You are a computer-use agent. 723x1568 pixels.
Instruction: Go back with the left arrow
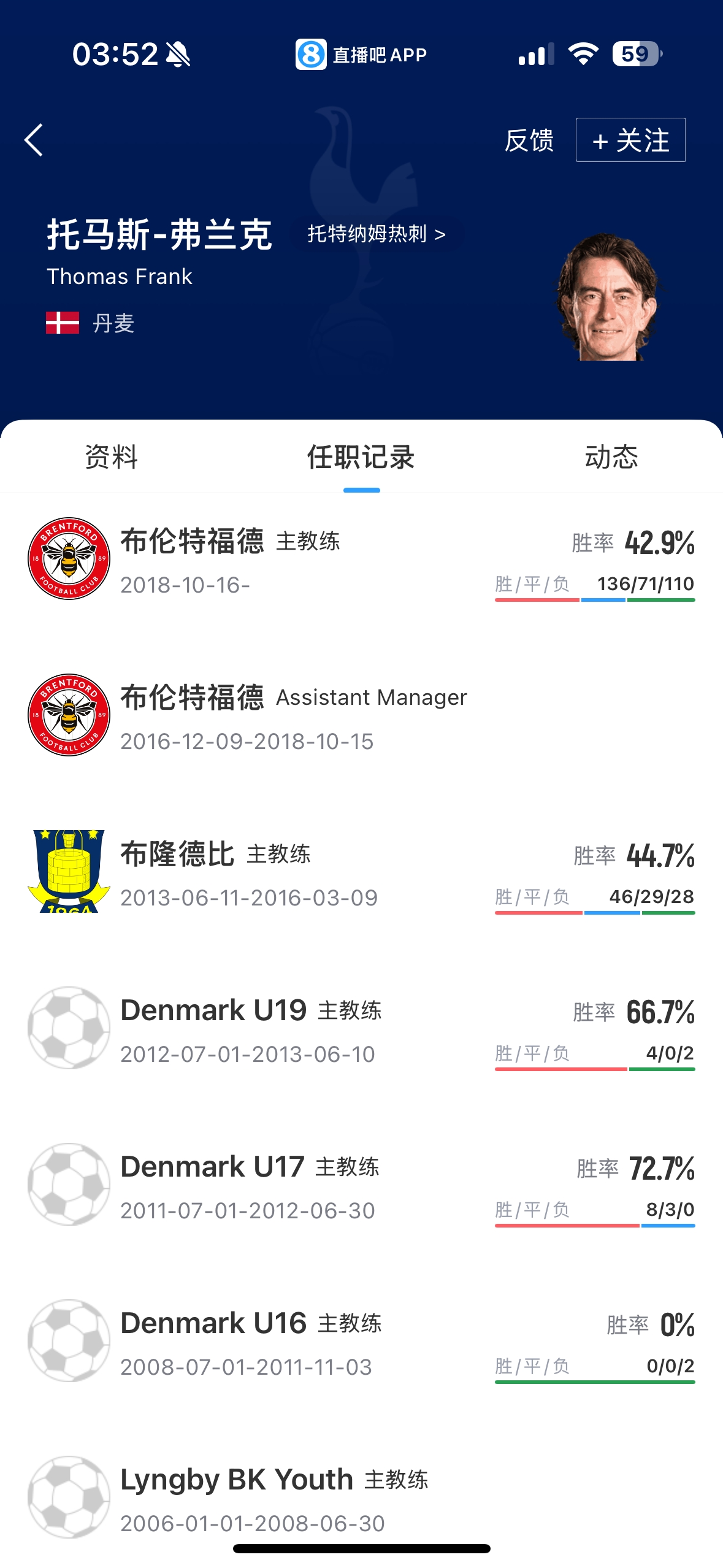[34, 140]
